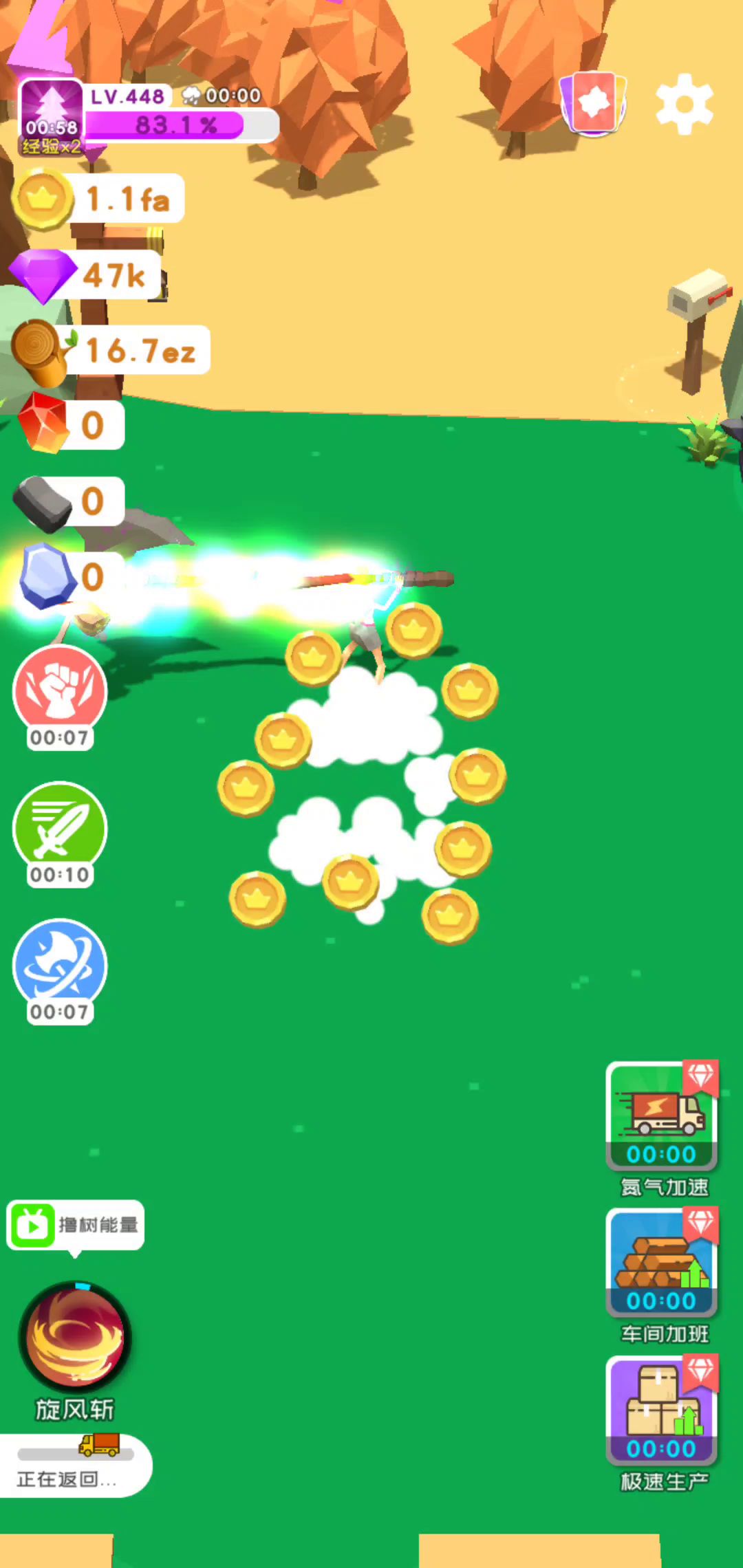Open the settings gear

pos(684,105)
